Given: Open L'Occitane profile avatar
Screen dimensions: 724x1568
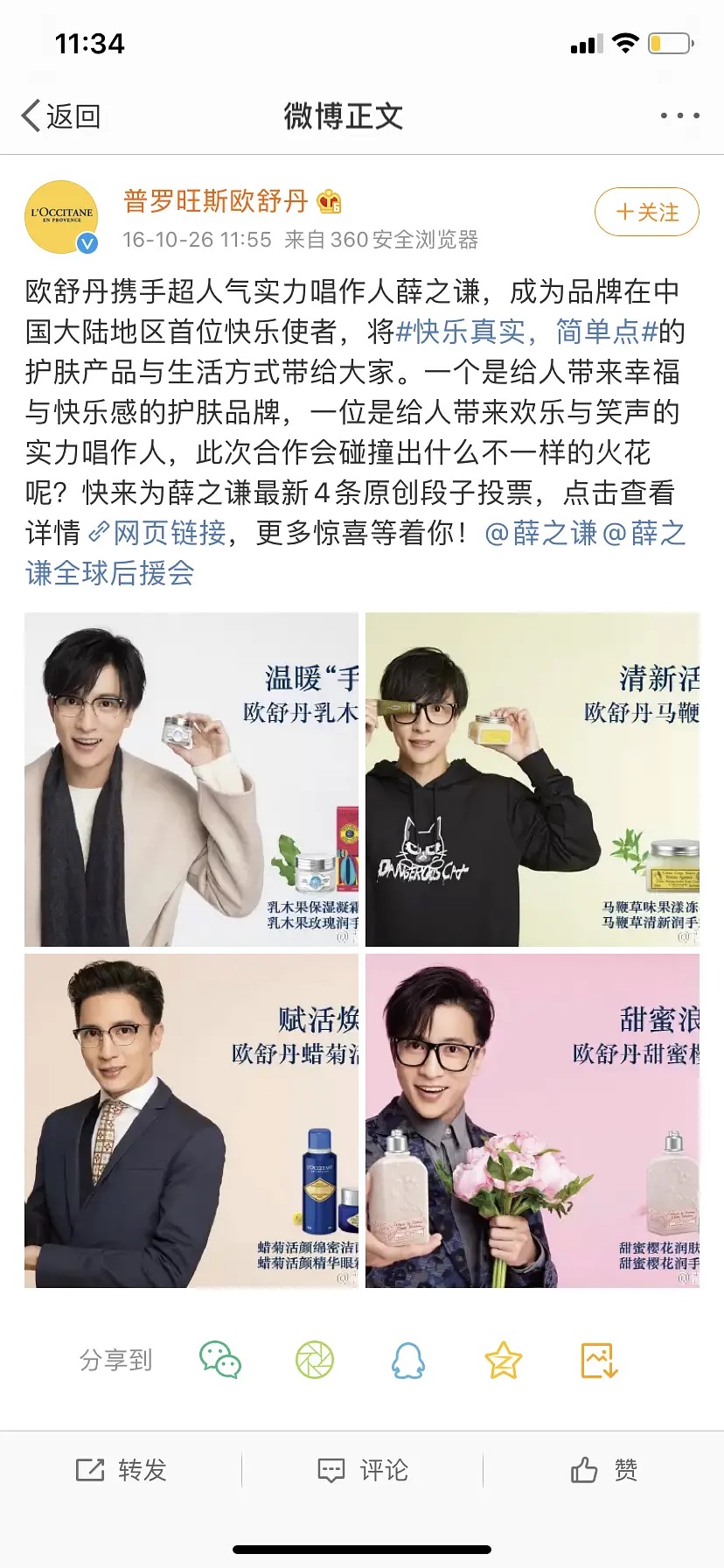Looking at the screenshot, I should [x=61, y=217].
